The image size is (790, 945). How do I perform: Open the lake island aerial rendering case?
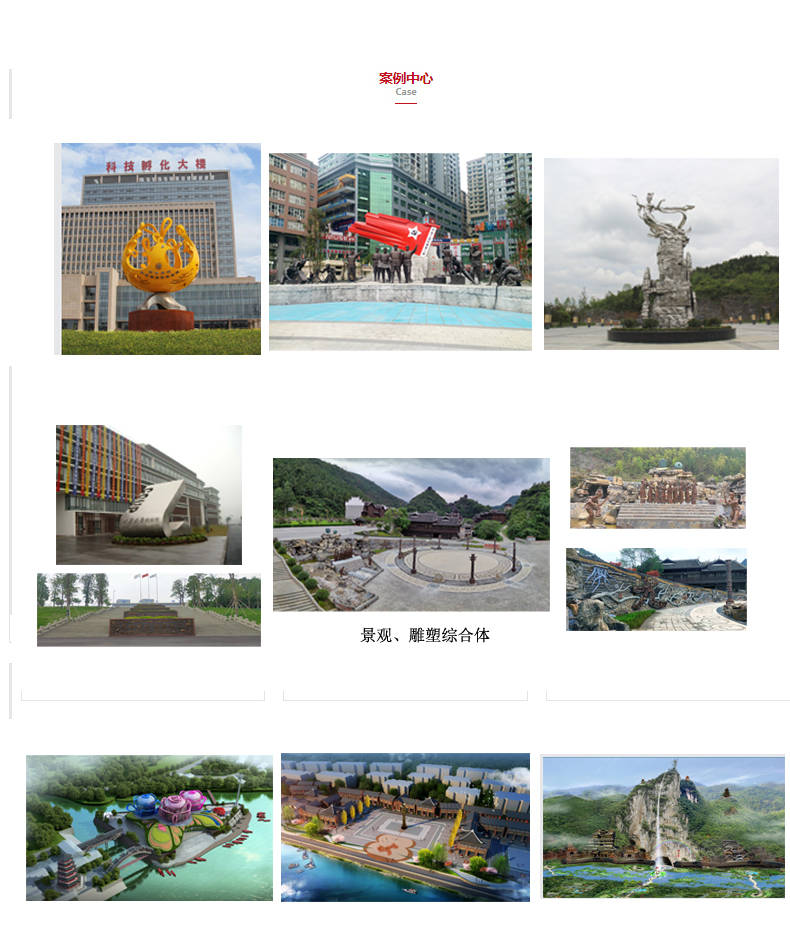tap(149, 827)
